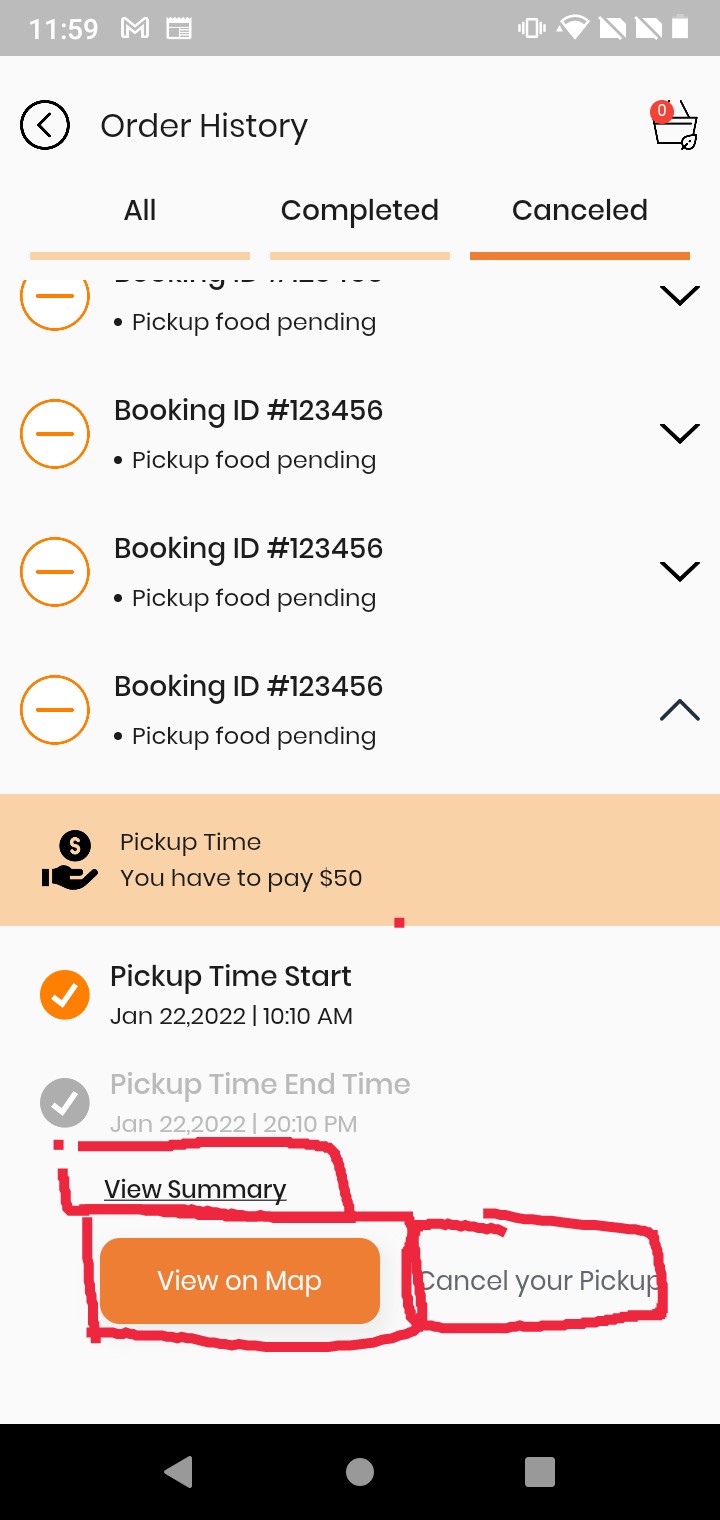This screenshot has width=720, height=1520.
Task: Collapse the expanded booking with the up chevron
Action: [680, 710]
